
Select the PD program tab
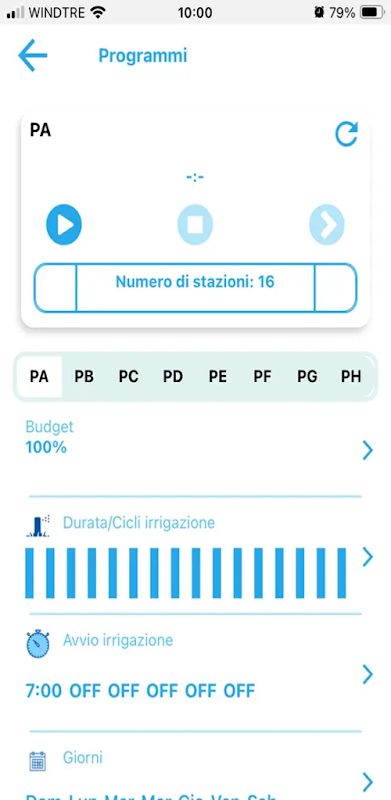point(173,377)
